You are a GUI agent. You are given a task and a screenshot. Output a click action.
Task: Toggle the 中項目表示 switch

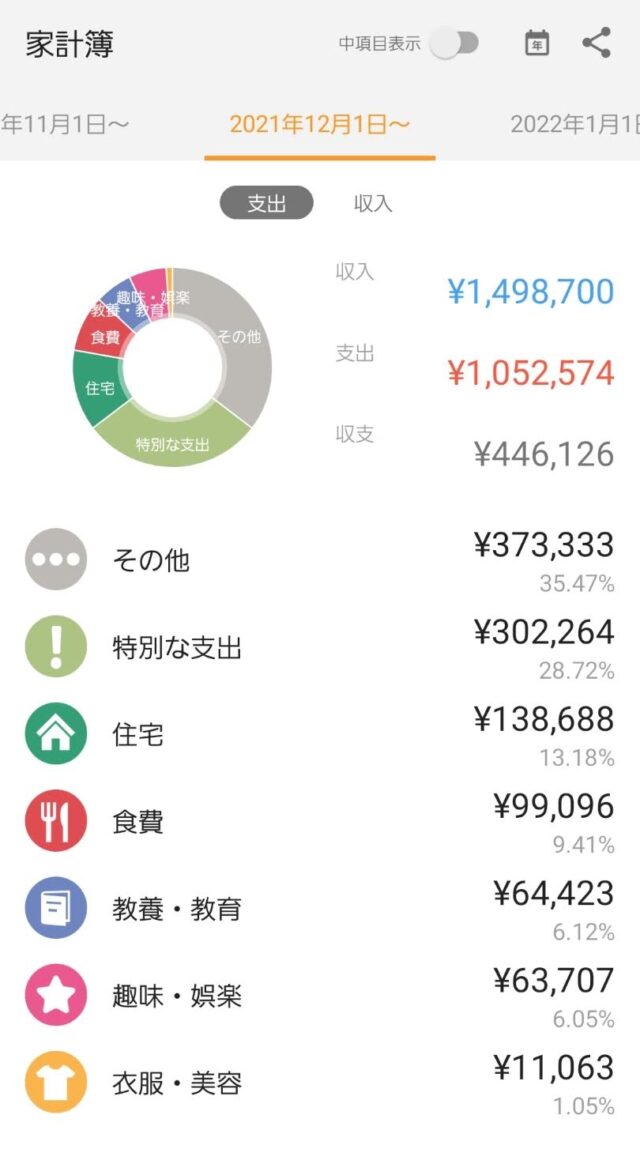[x=455, y=43]
